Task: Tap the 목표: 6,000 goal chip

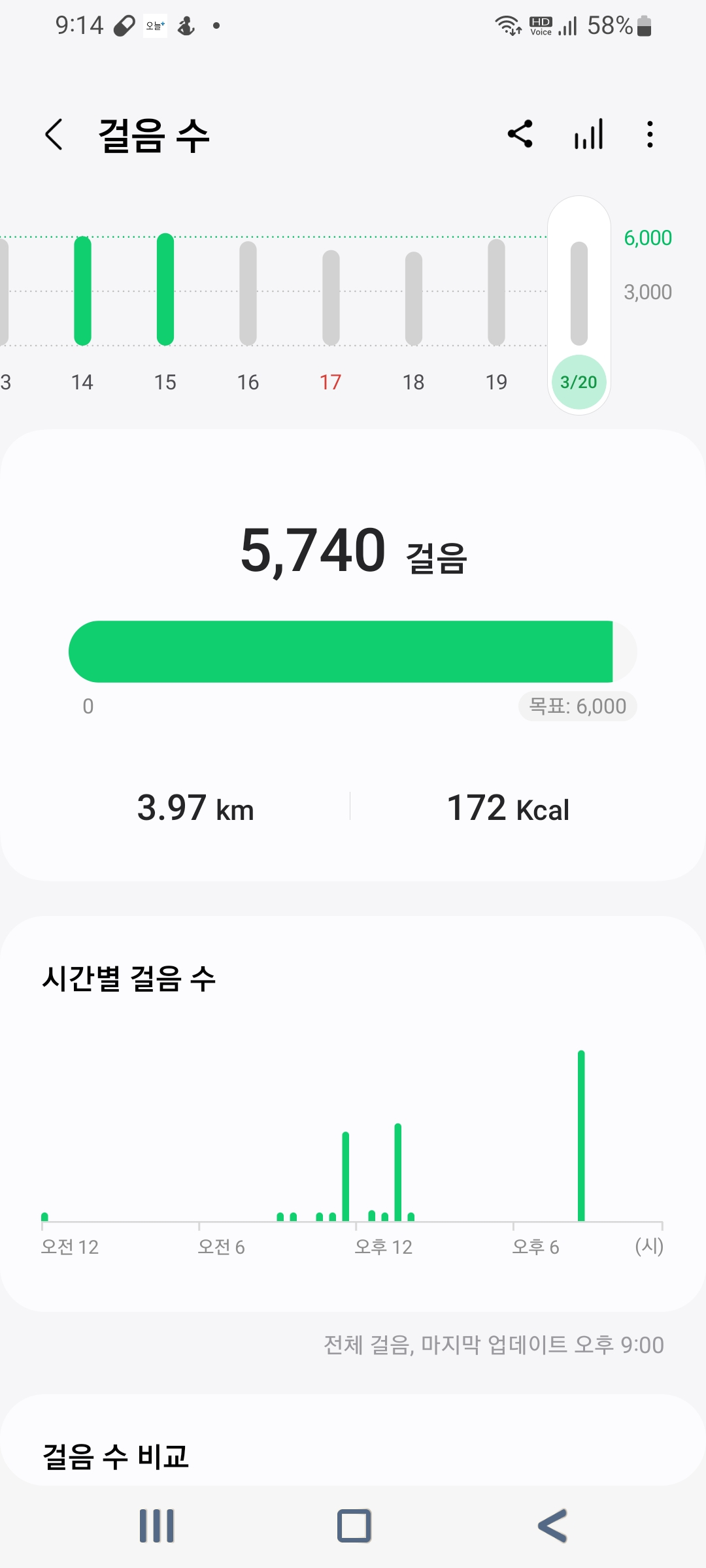Action: tap(577, 706)
